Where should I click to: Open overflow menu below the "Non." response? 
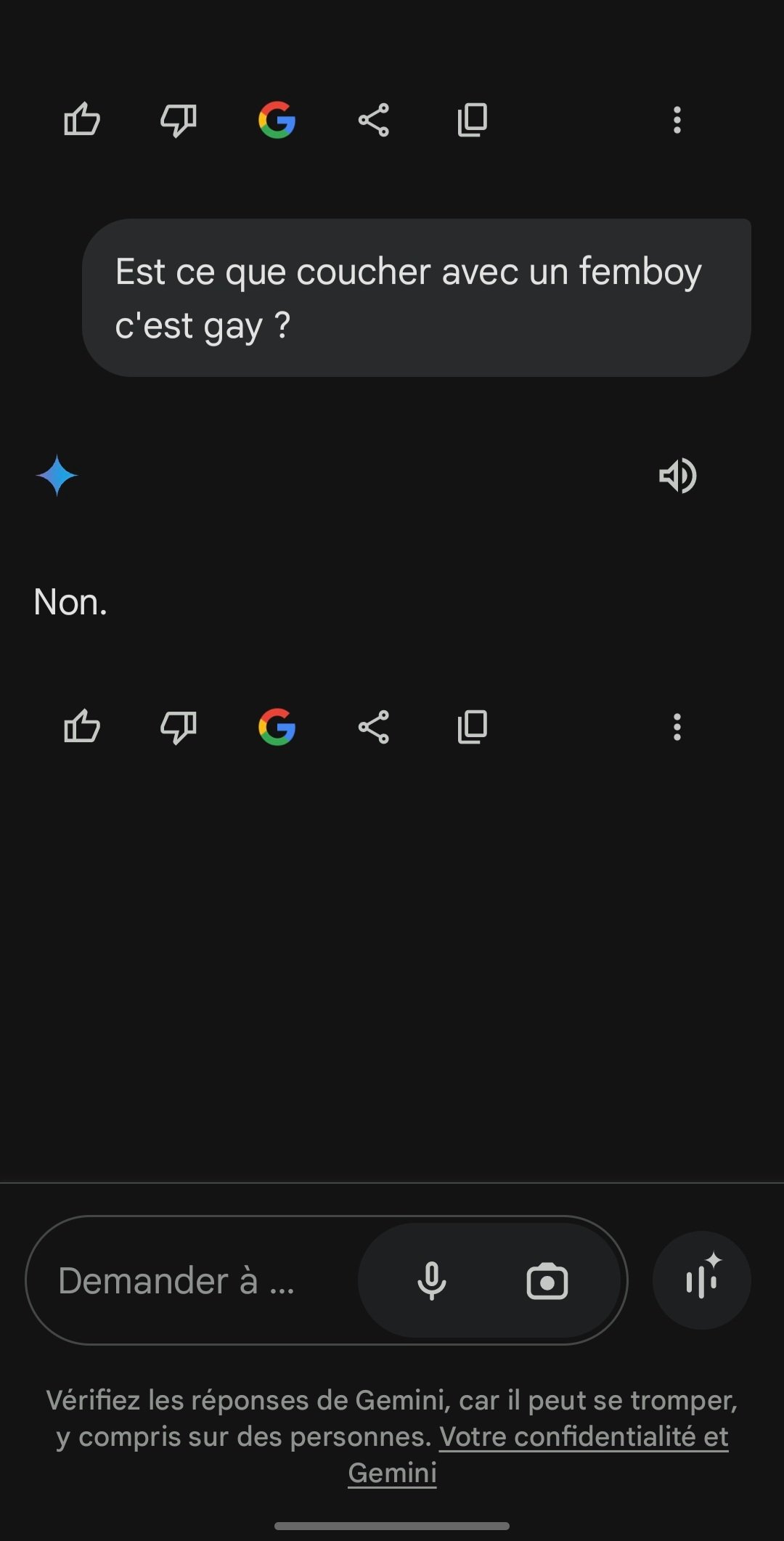[x=677, y=727]
